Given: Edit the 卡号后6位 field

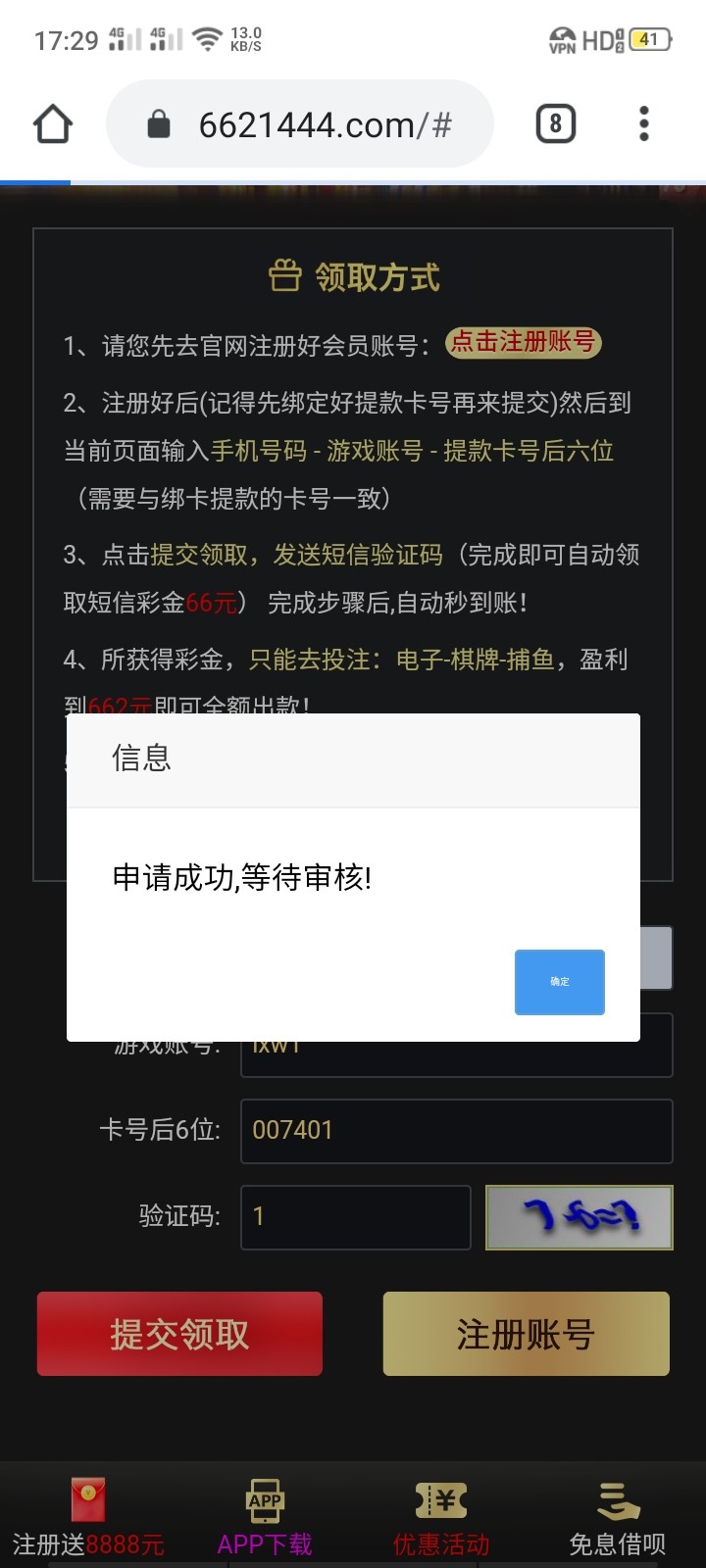Looking at the screenshot, I should tap(456, 1131).
